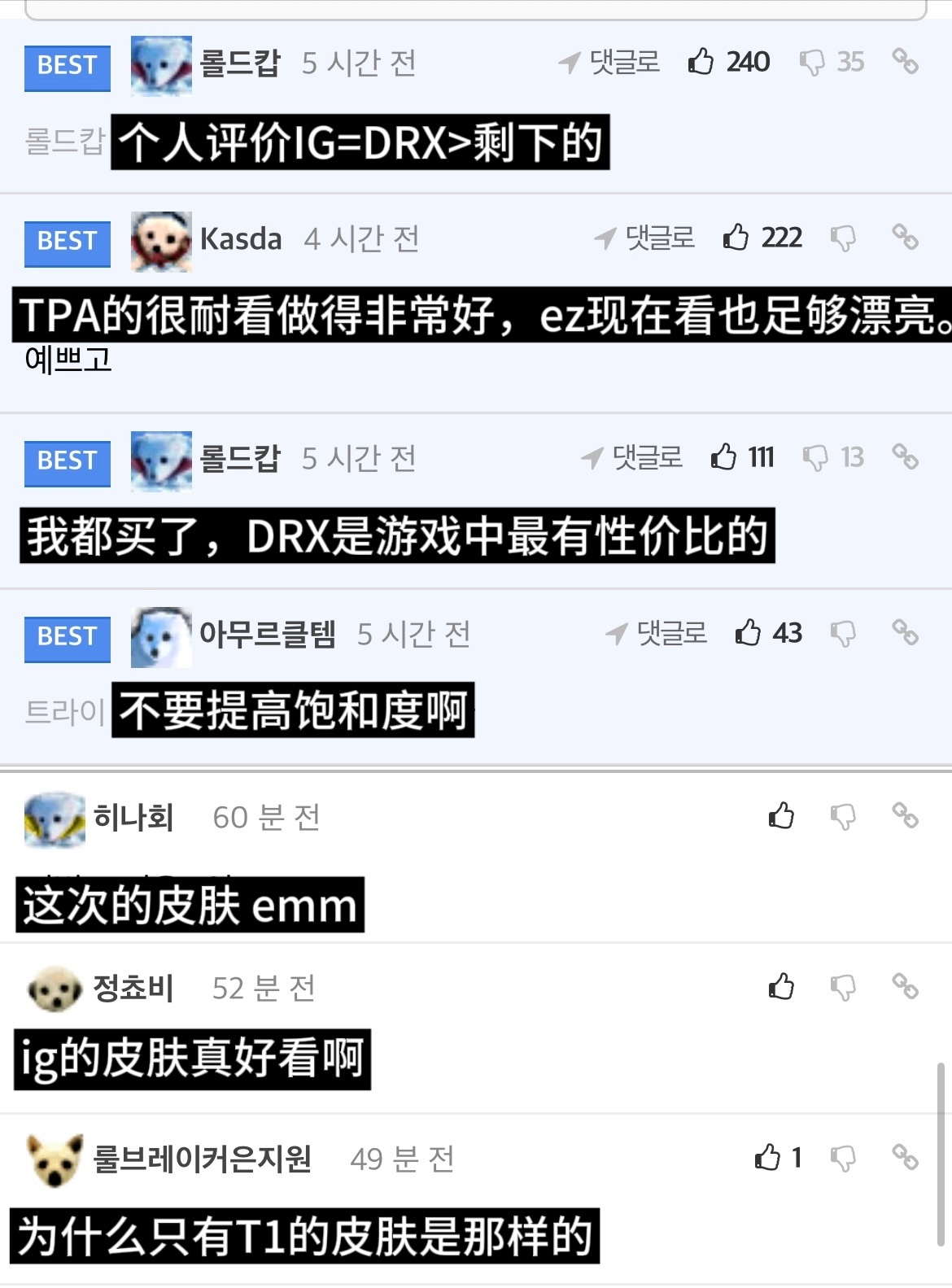The height and width of the screenshot is (1288, 952).
Task: Dislike 롤드캅's comment with 35 dislikes
Action: coord(812,62)
